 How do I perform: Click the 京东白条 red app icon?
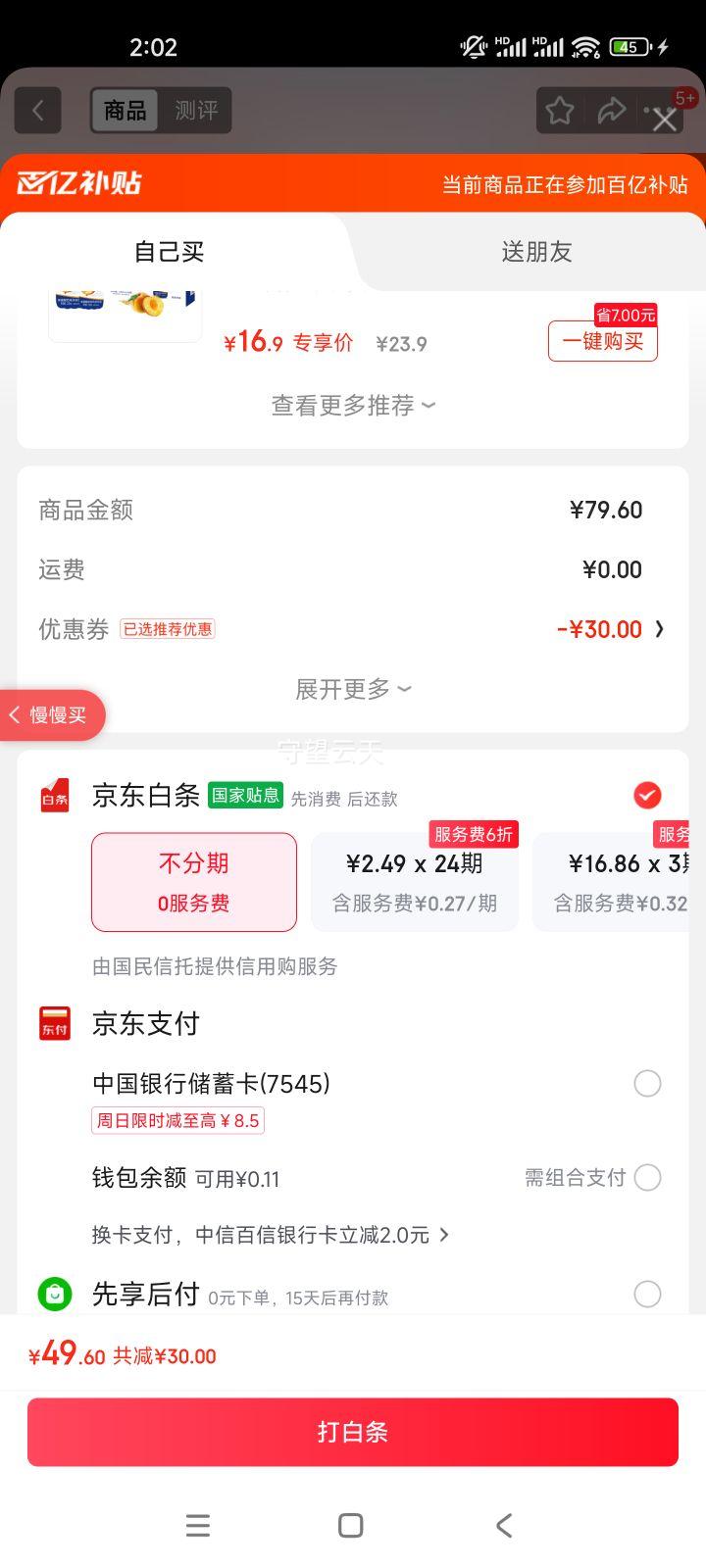click(x=54, y=793)
